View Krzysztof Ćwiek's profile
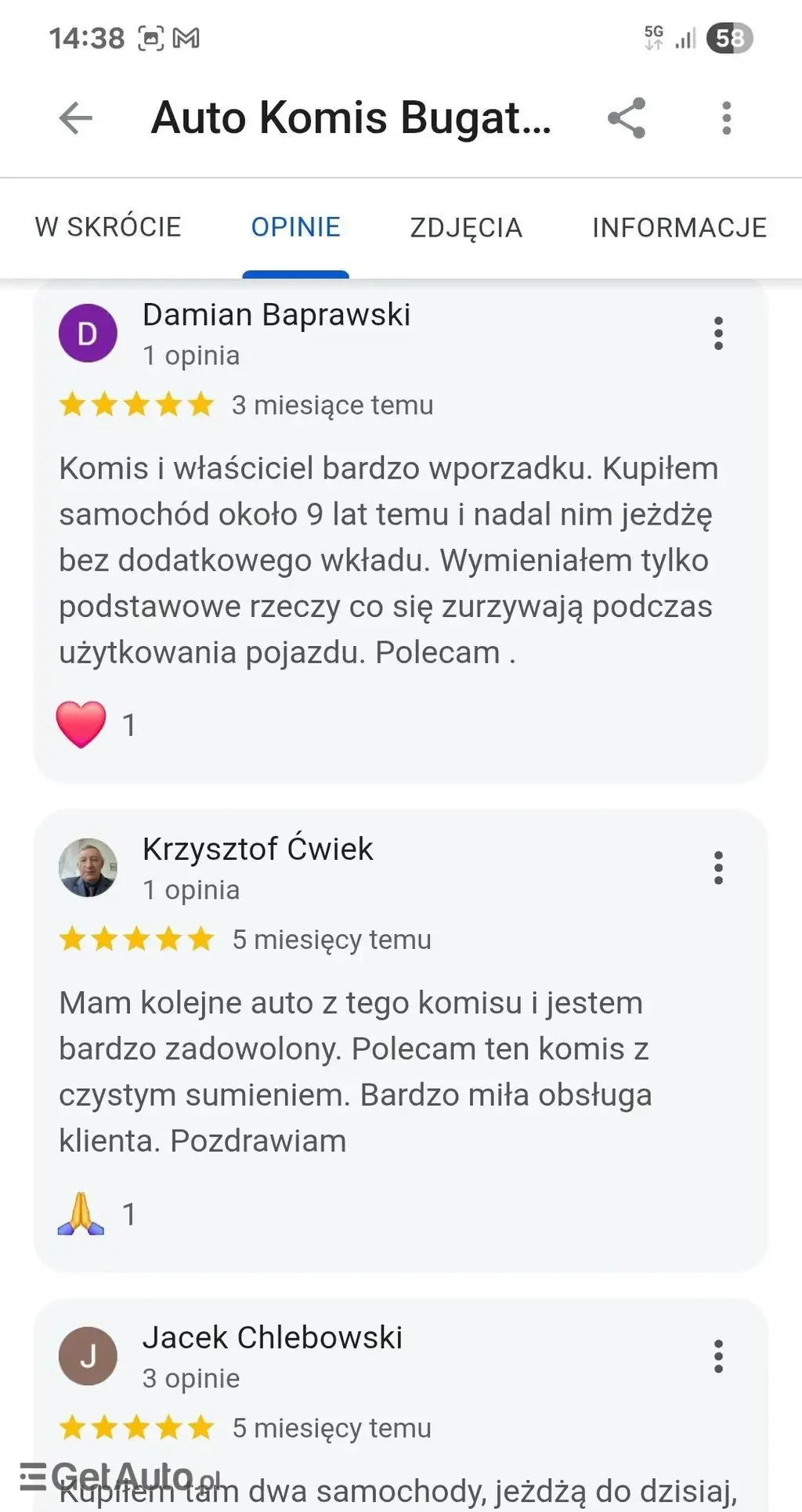The image size is (802, 1512). (257, 850)
